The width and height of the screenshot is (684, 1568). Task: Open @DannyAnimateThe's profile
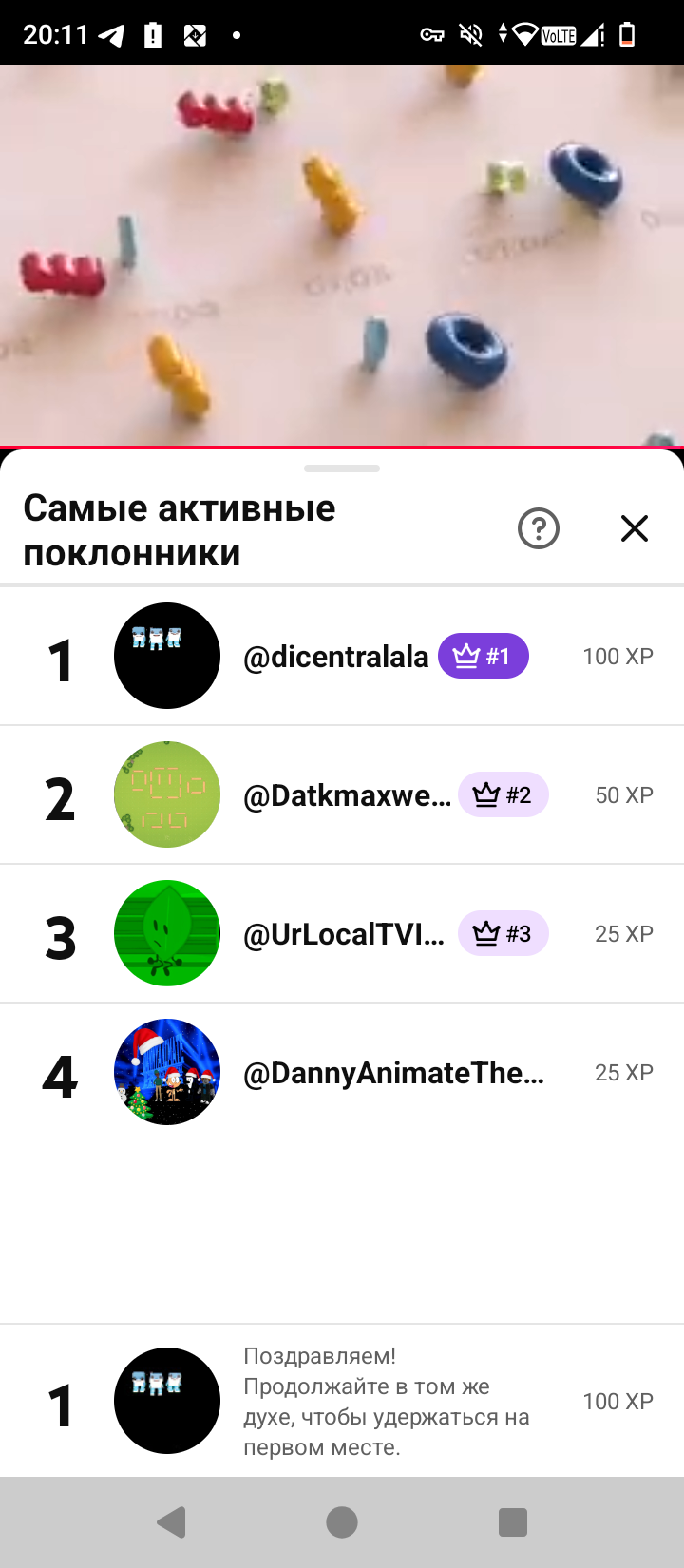[x=396, y=1072]
